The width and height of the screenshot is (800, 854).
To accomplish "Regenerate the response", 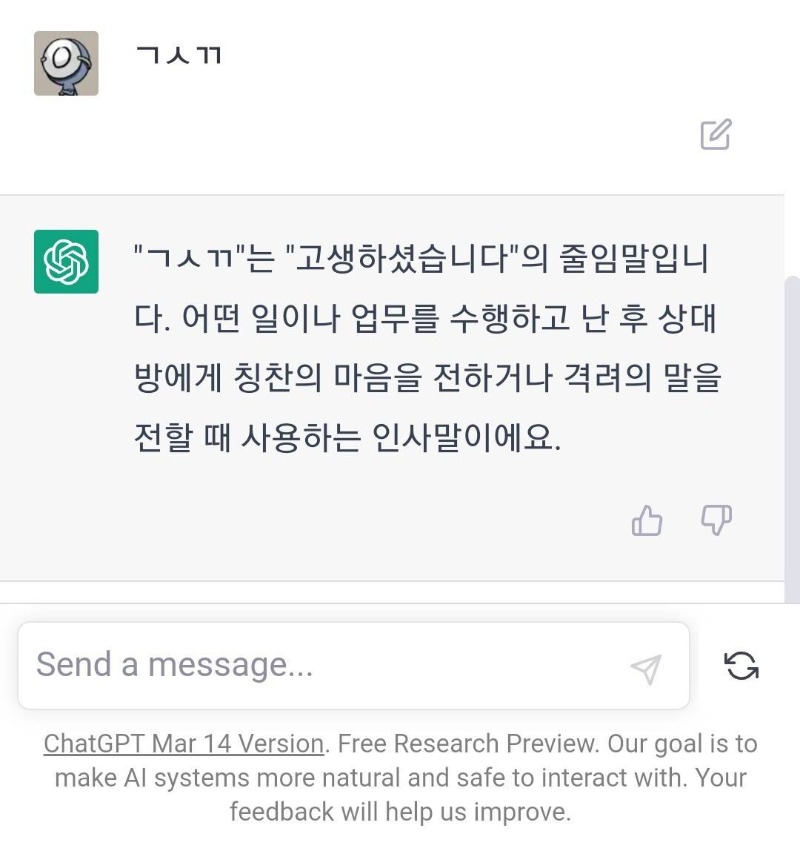I will (741, 666).
